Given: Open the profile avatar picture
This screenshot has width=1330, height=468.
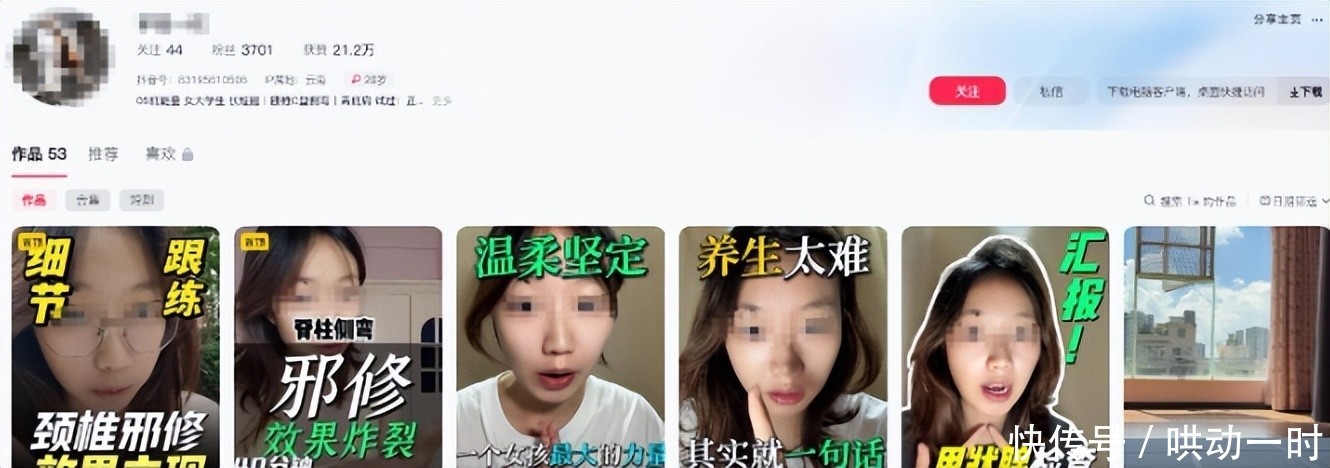Looking at the screenshot, I should coord(60,57).
